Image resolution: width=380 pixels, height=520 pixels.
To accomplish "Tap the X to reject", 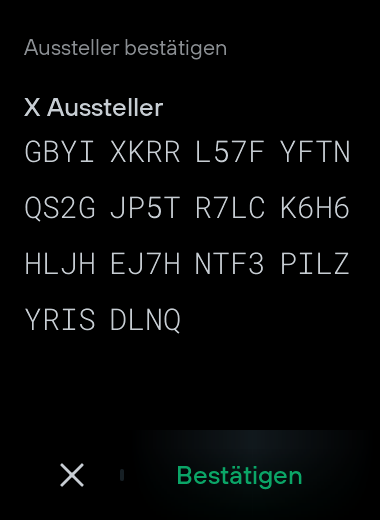I will point(72,475).
